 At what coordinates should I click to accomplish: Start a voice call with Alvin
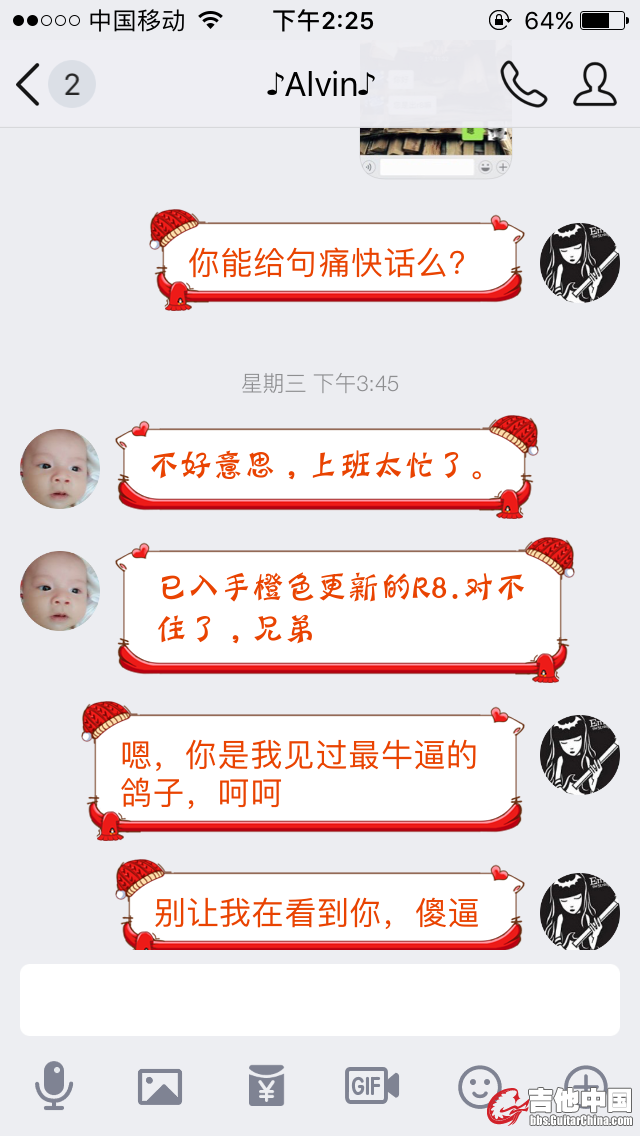523,85
